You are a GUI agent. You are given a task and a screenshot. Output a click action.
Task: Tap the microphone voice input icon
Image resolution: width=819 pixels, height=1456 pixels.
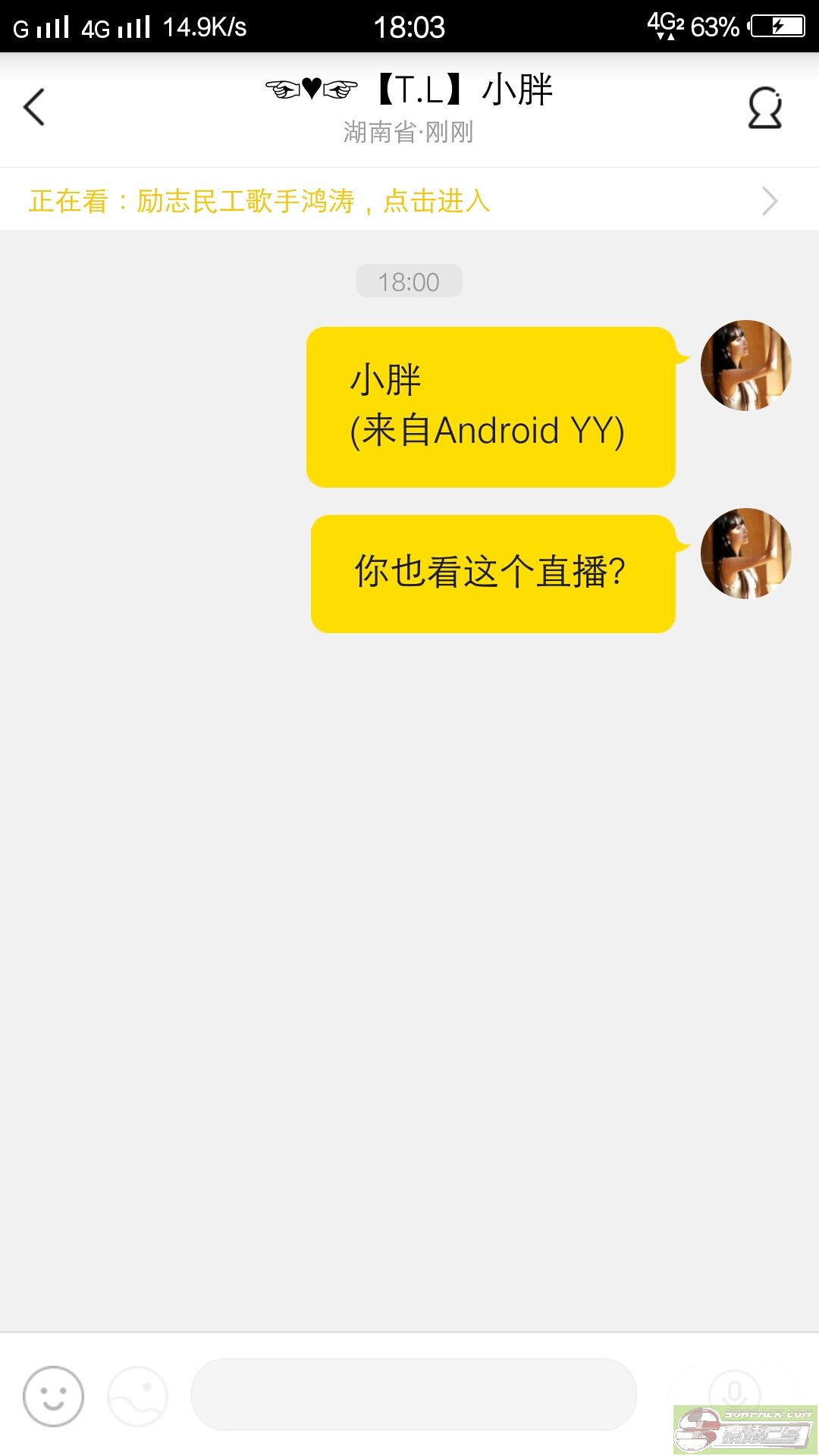click(733, 1392)
